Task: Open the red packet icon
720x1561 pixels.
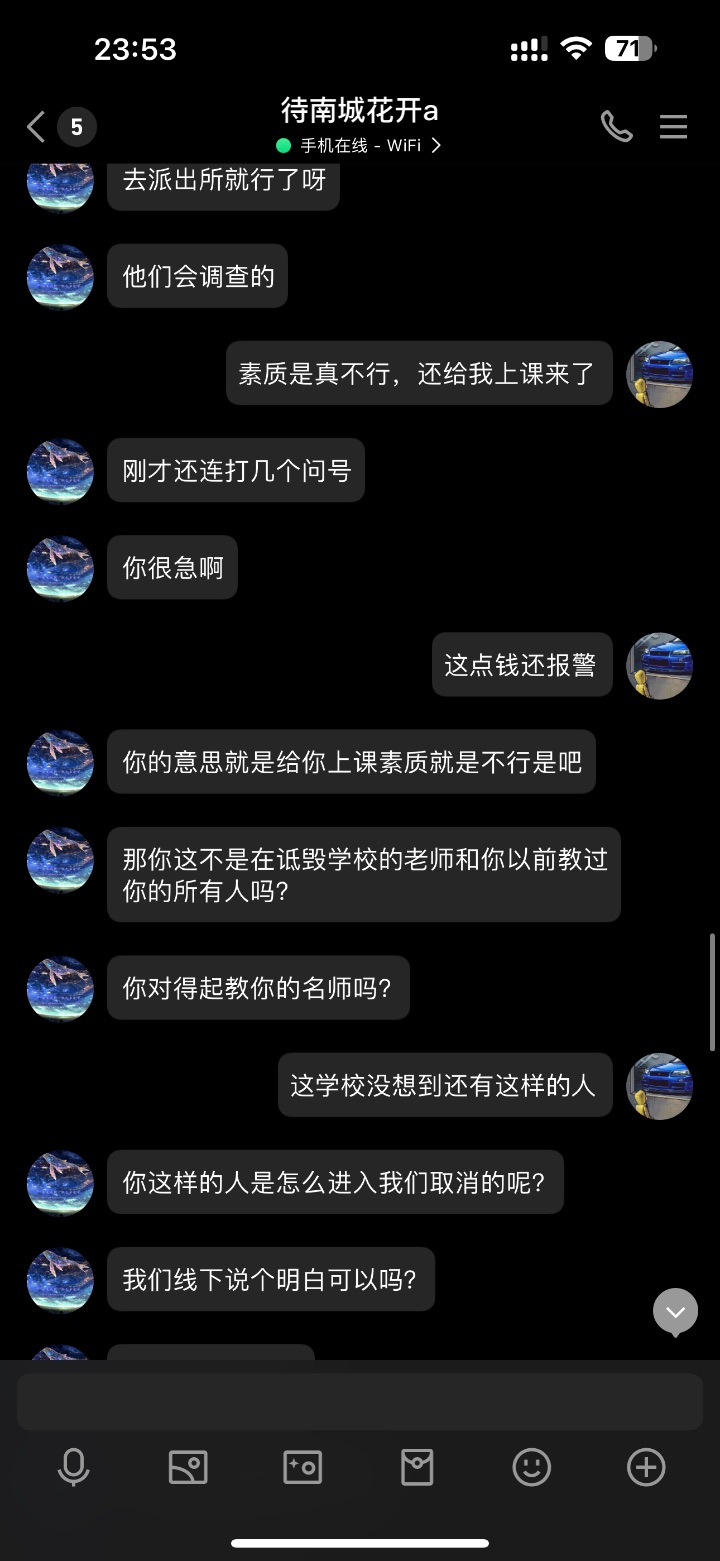Action: coord(417,1467)
